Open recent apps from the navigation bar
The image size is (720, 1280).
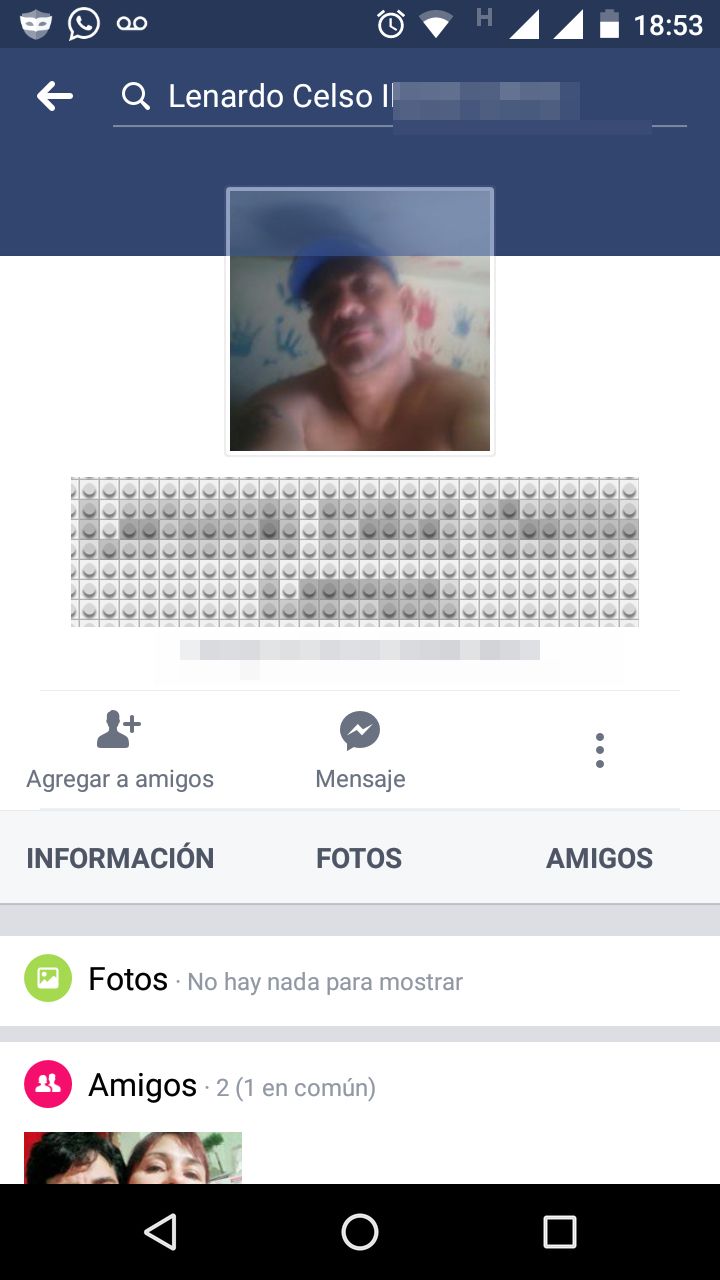coord(560,1232)
